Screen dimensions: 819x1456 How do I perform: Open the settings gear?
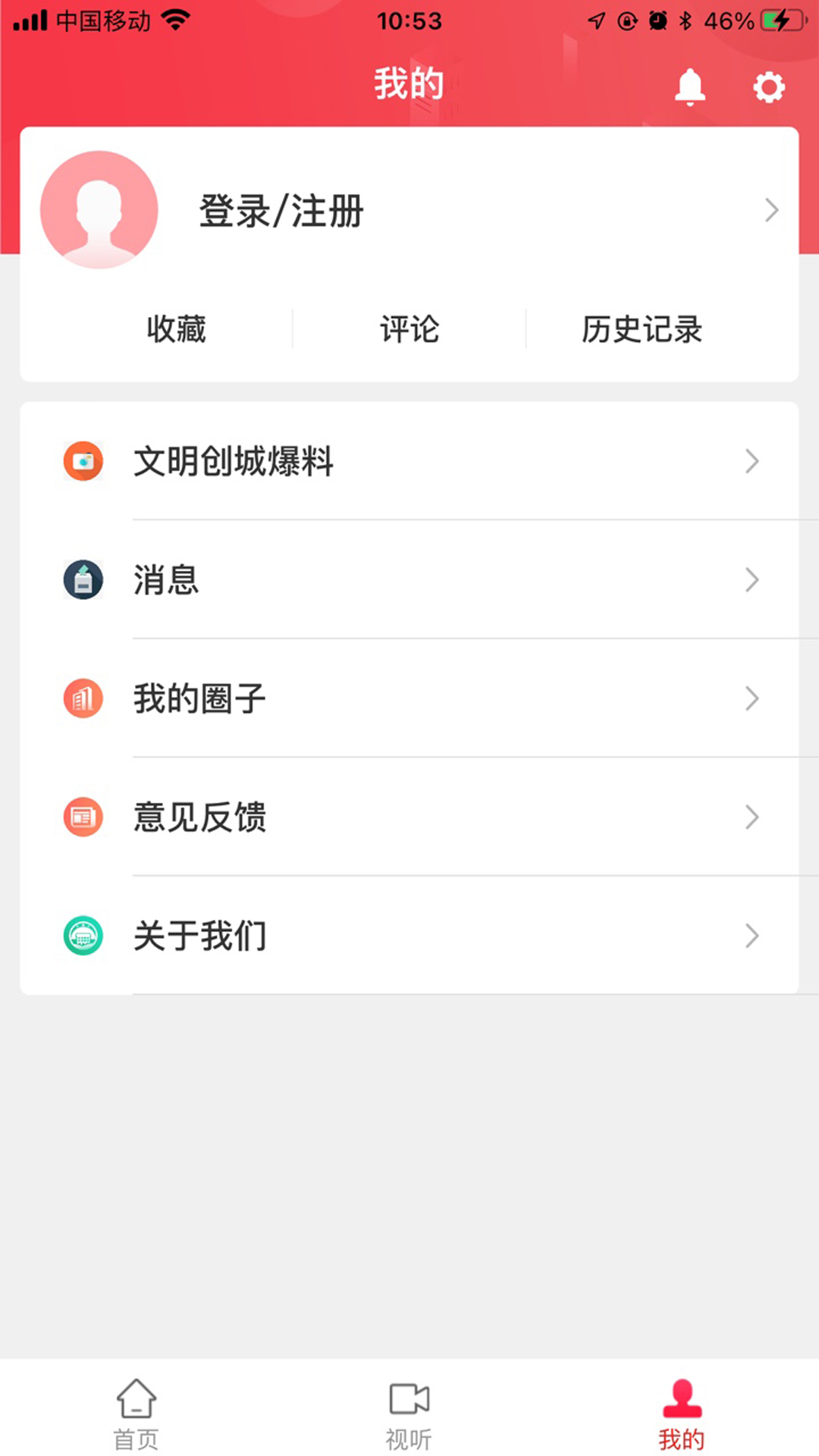(x=768, y=87)
